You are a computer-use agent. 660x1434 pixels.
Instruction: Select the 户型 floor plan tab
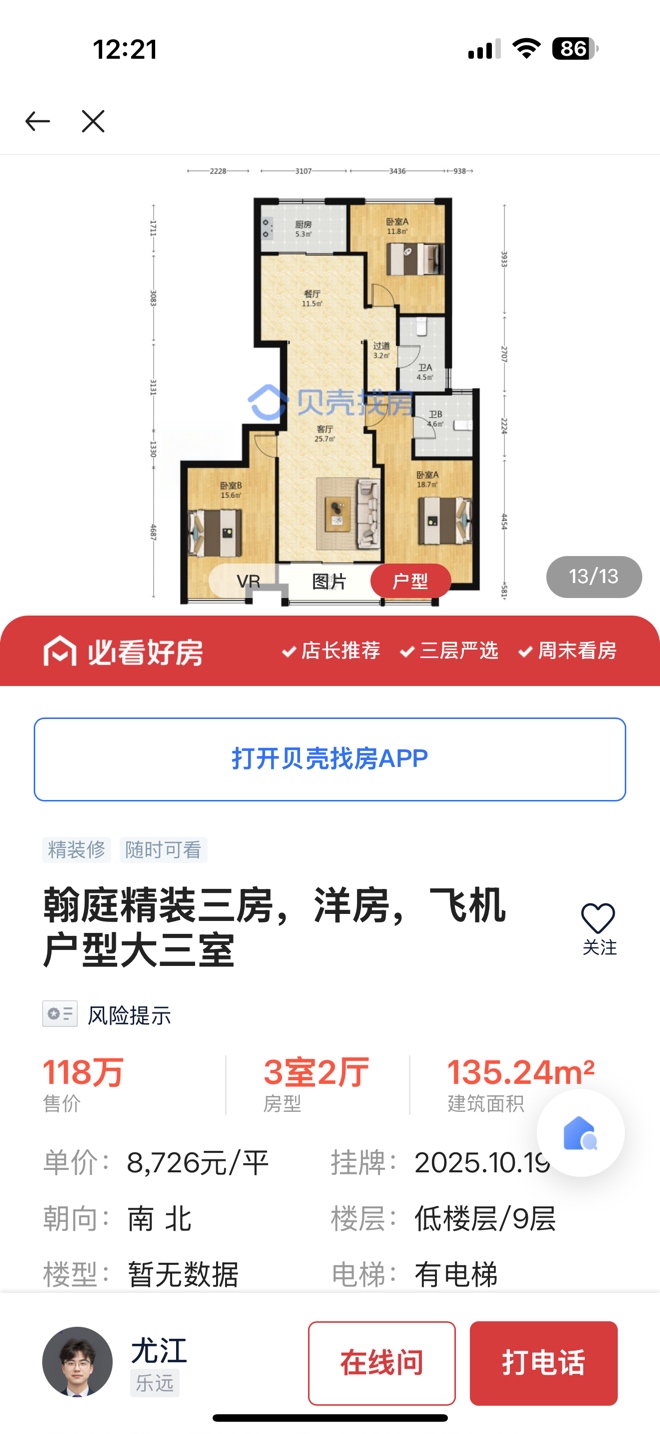(x=410, y=581)
